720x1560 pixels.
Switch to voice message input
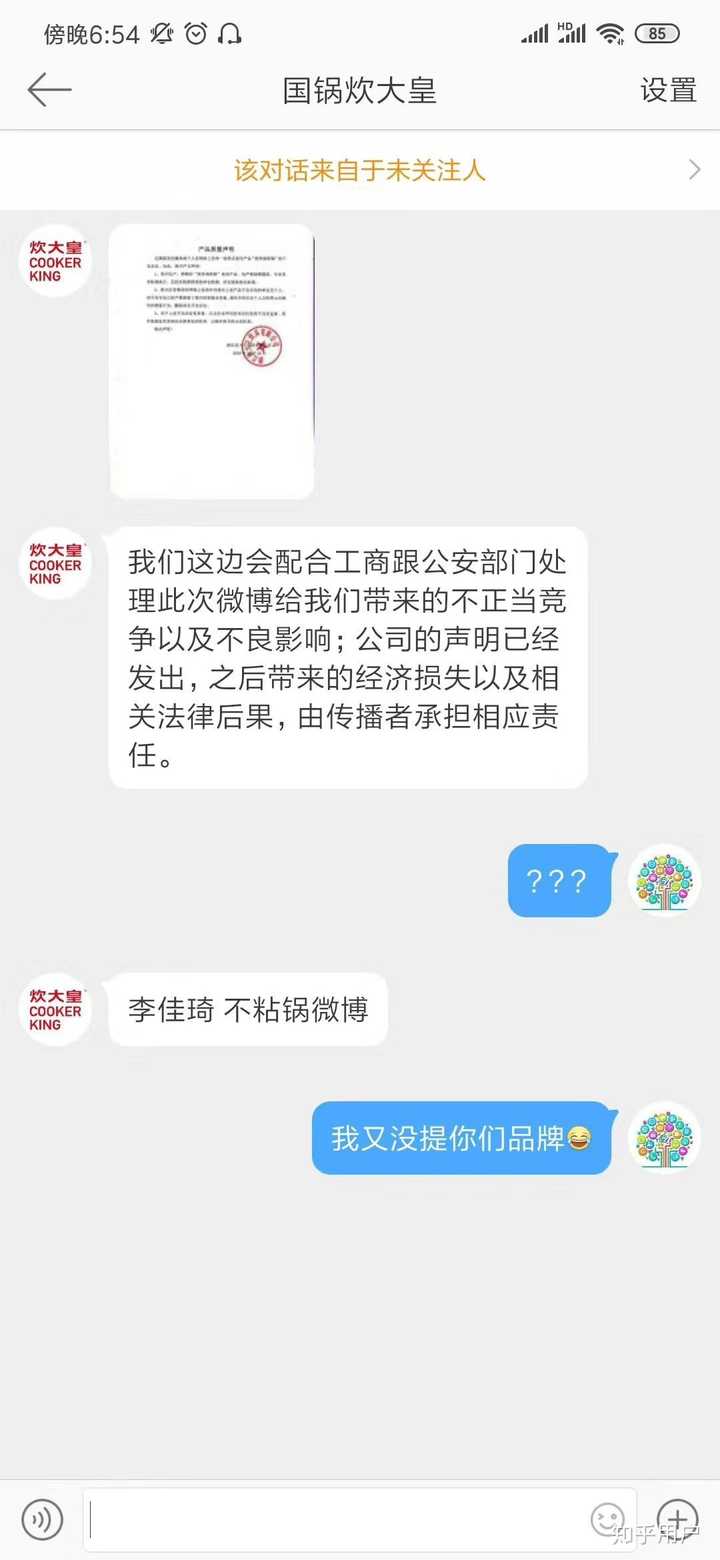[42, 1520]
